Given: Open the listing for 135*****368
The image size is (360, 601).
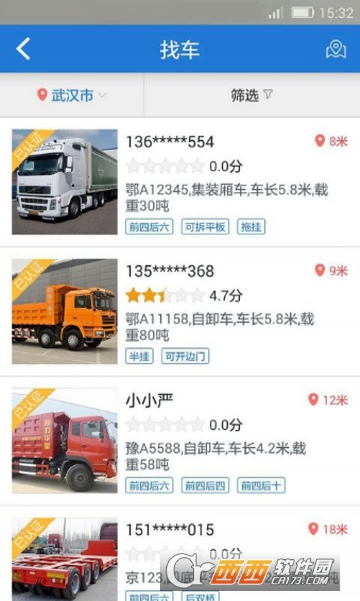Looking at the screenshot, I should [x=180, y=312].
